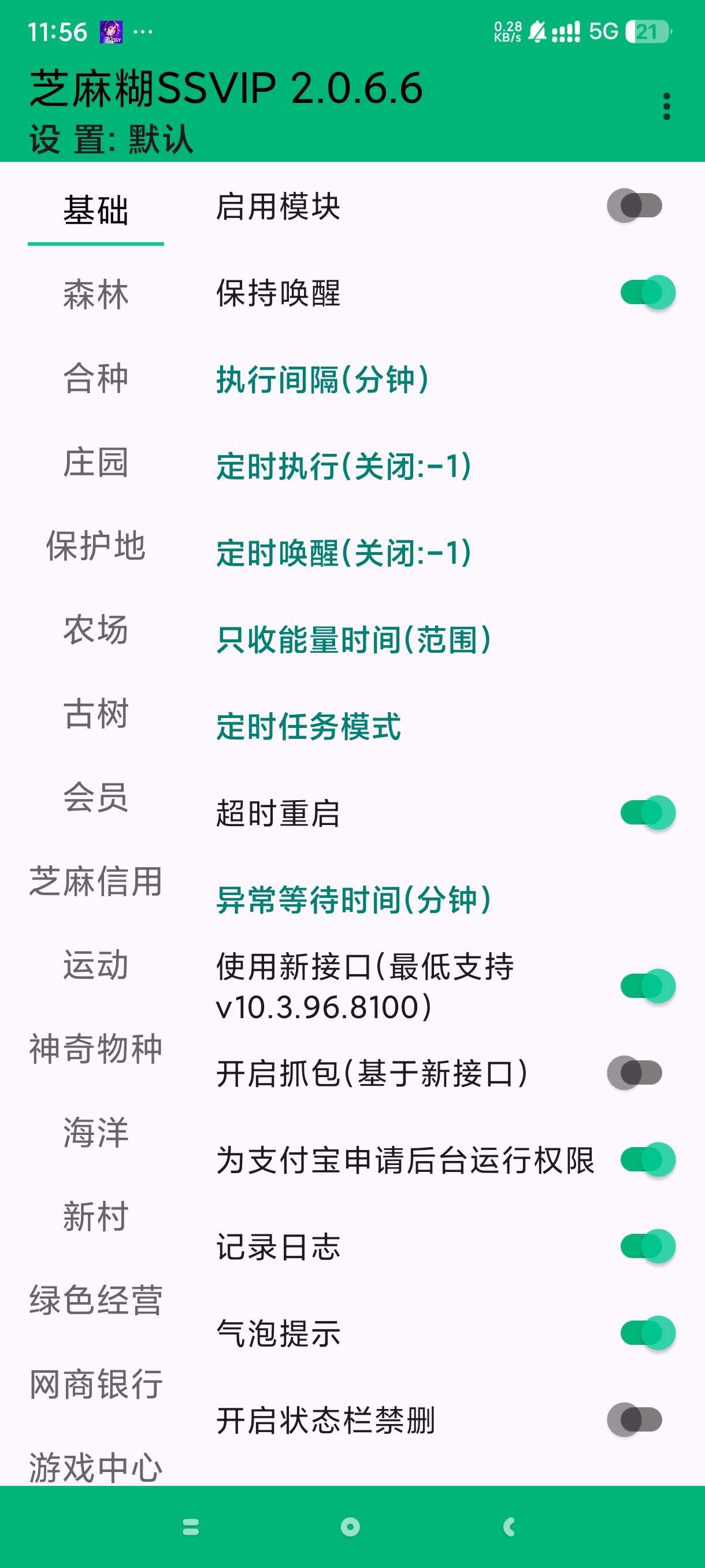Switch to the 森林 tab
This screenshot has width=705, height=1568.
[95, 295]
